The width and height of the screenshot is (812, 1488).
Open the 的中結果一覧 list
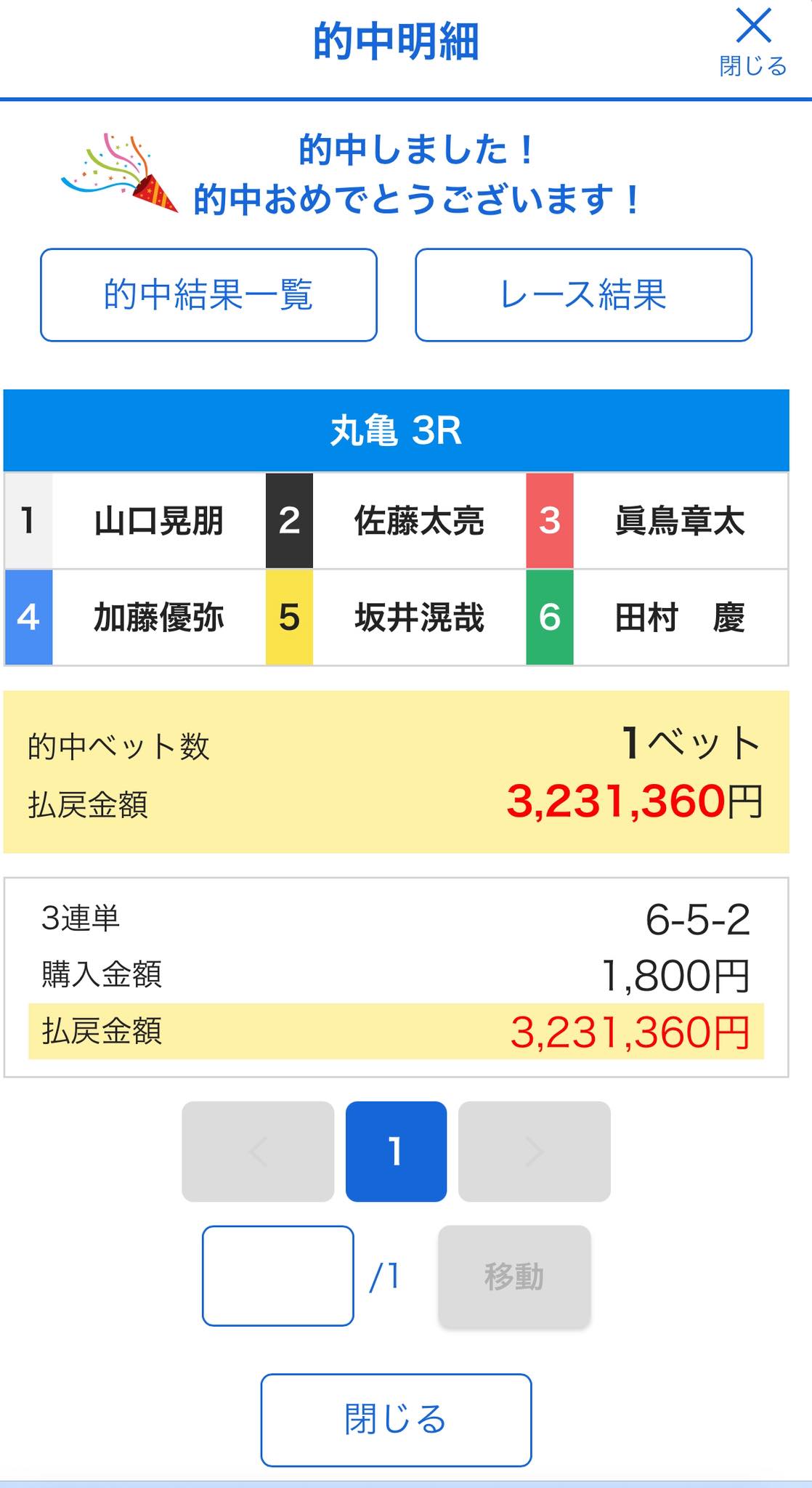click(208, 295)
